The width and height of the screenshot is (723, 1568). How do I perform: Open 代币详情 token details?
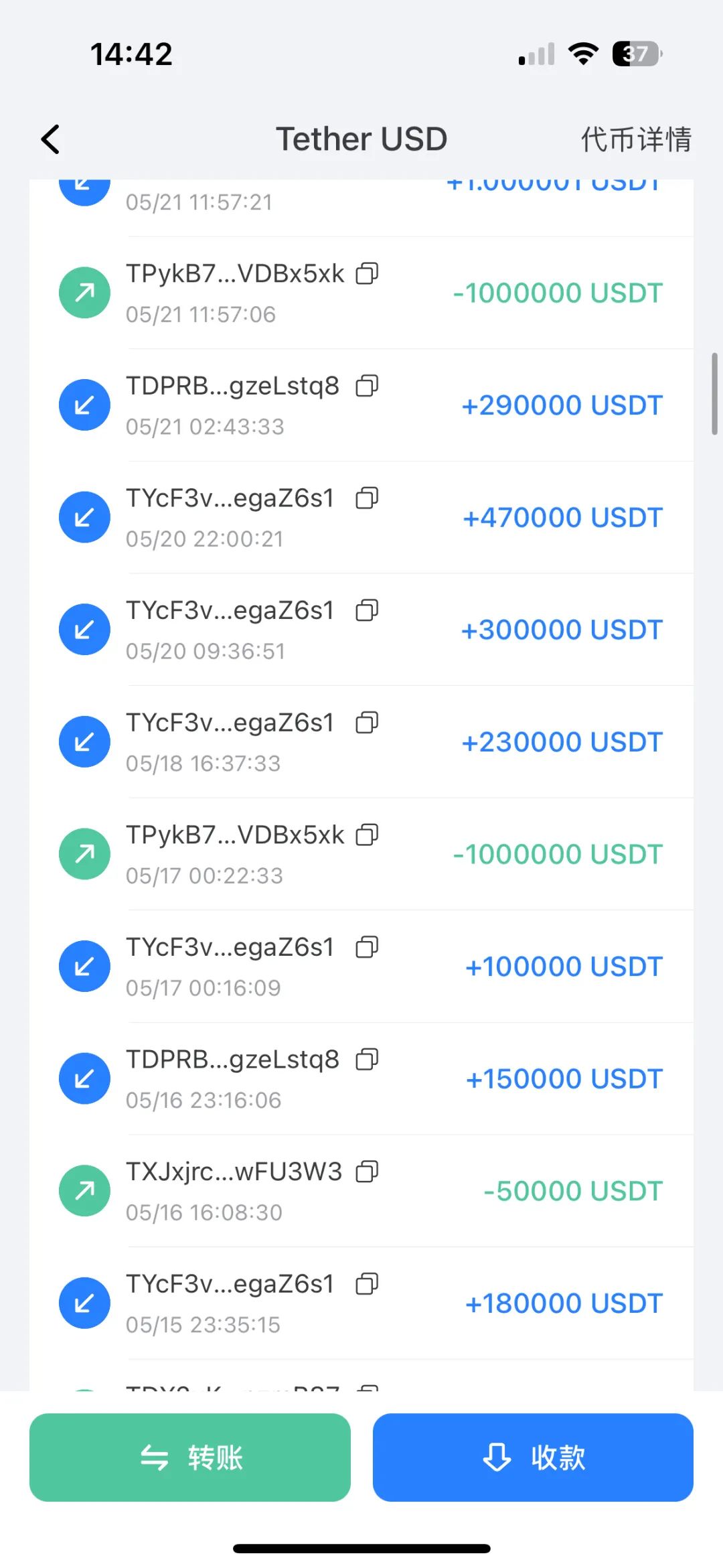coord(635,139)
